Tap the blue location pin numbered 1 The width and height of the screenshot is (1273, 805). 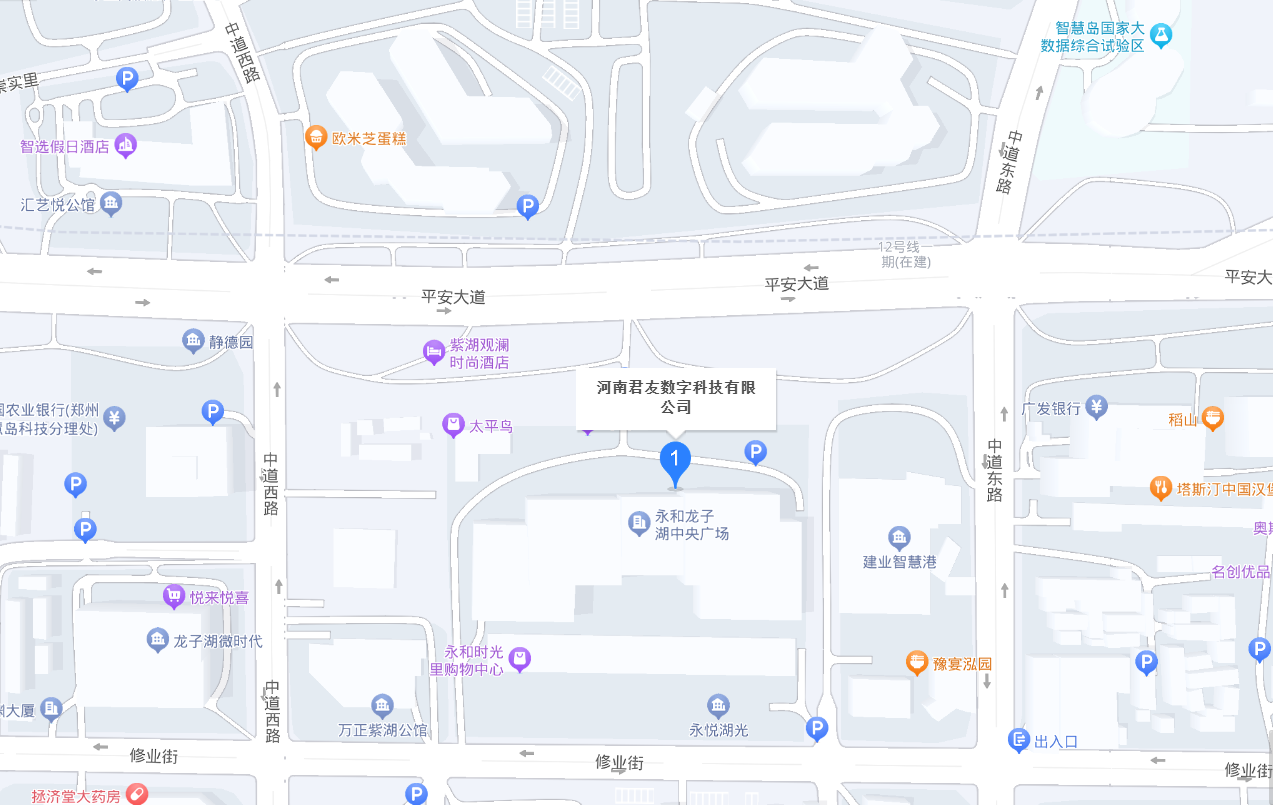(x=675, y=462)
